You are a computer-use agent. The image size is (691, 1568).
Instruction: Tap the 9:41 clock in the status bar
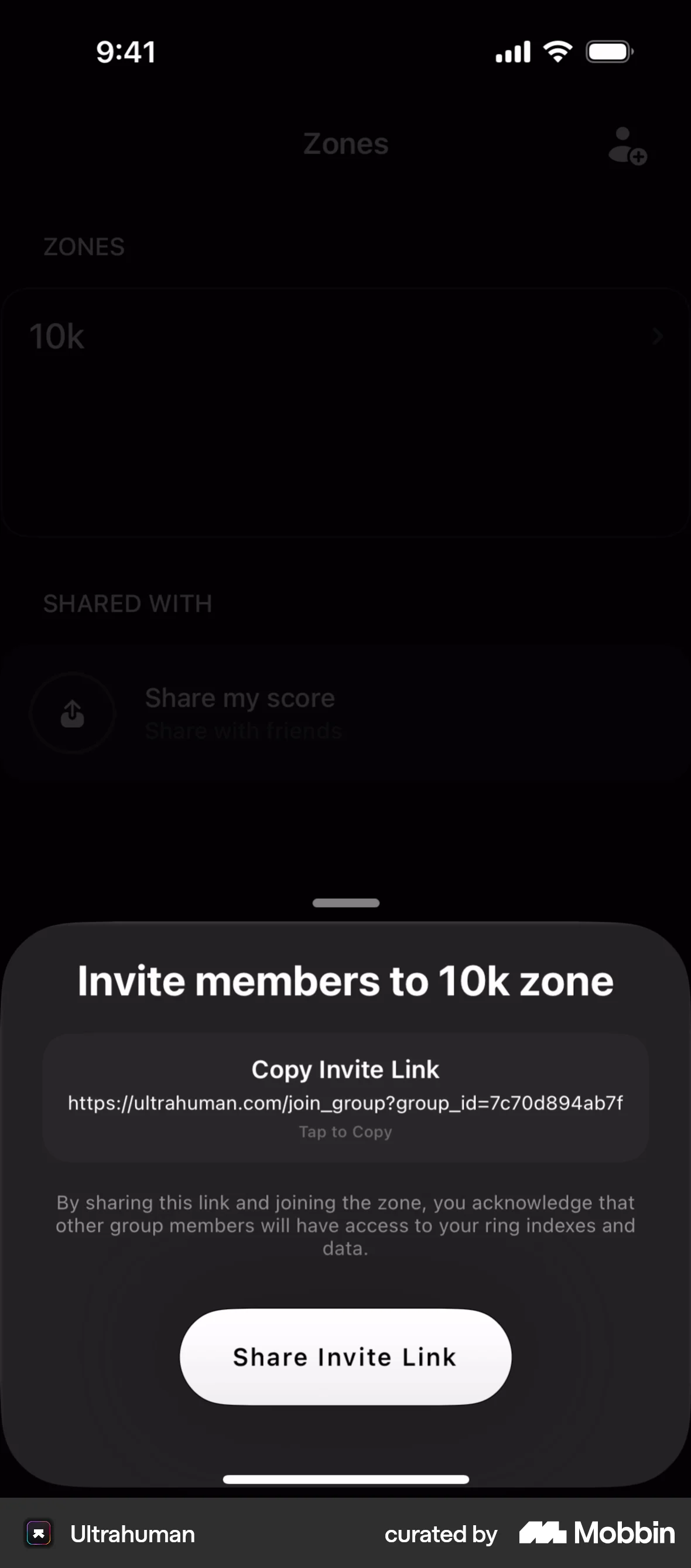coord(126,51)
